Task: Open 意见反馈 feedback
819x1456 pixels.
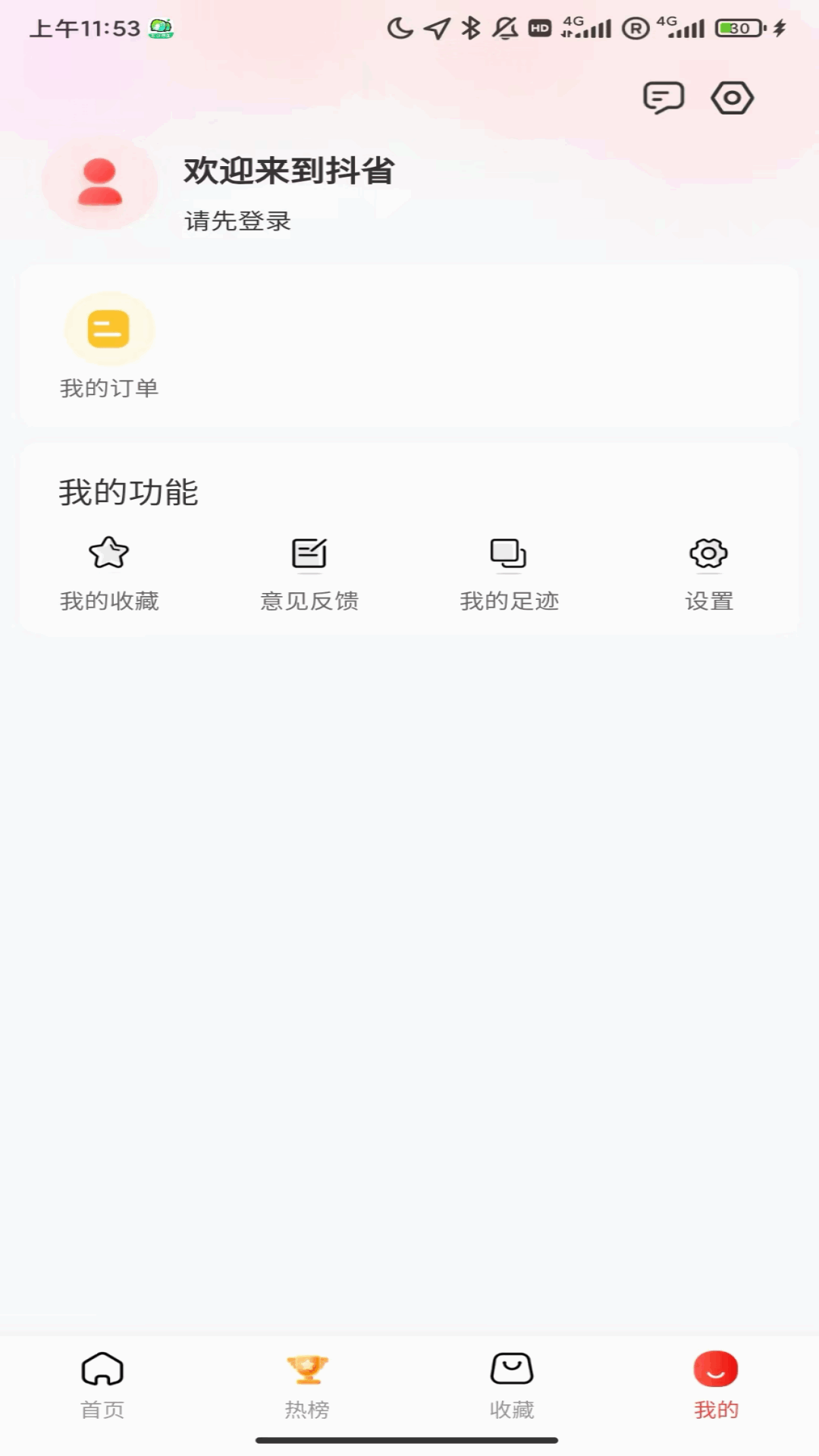Action: [x=309, y=572]
